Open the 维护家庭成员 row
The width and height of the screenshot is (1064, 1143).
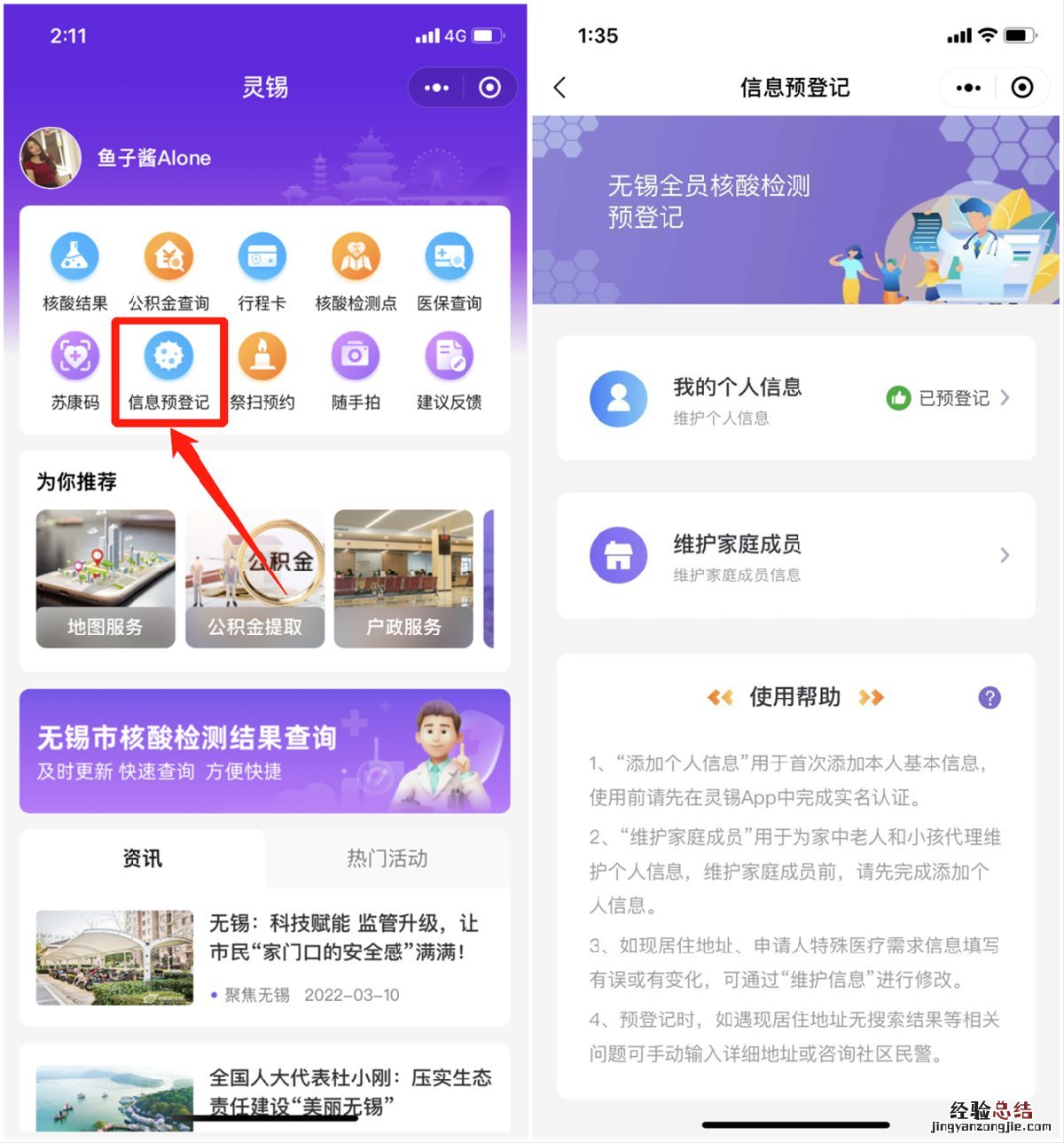pos(795,556)
